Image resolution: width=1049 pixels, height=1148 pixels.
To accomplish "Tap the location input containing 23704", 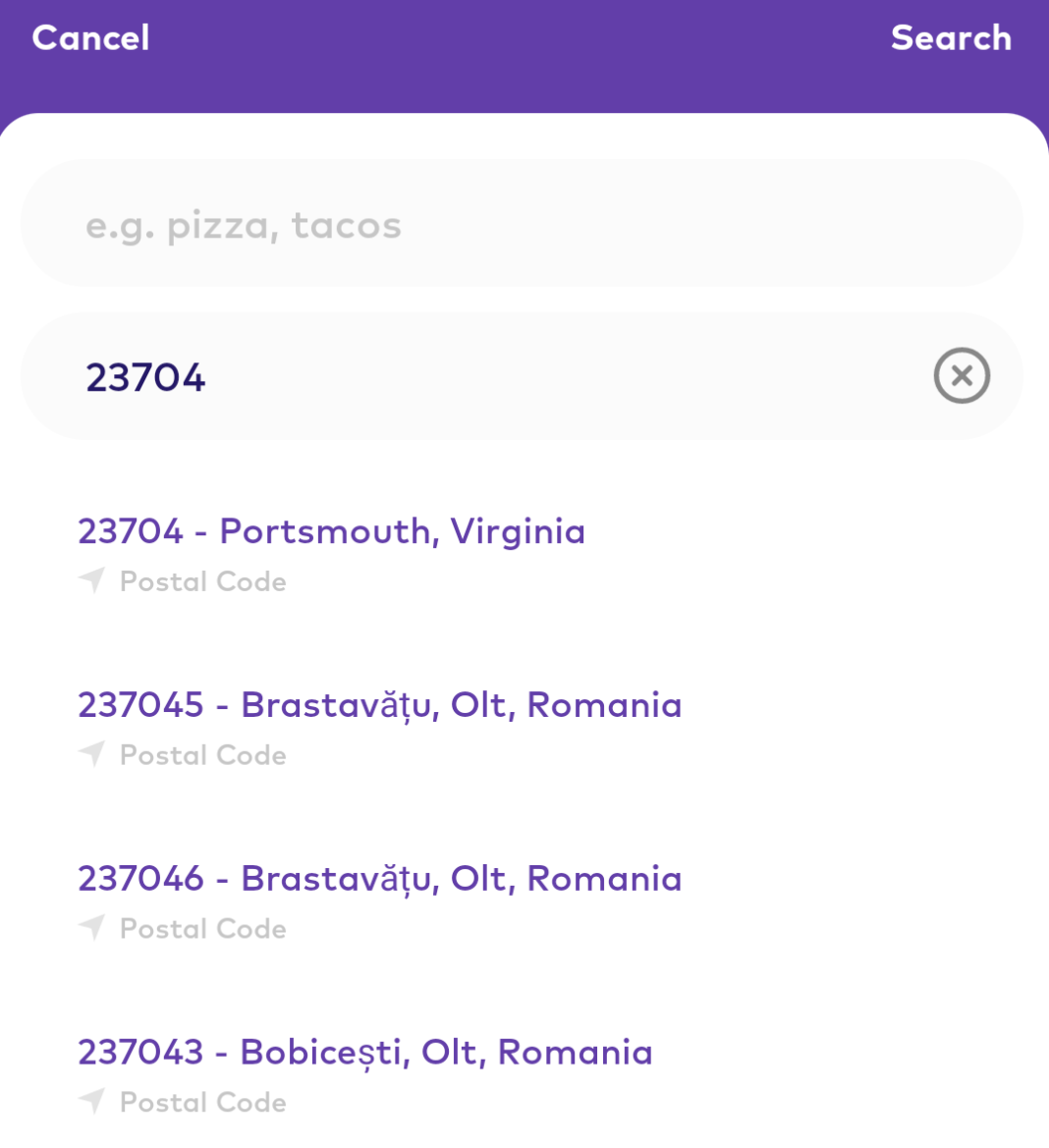I will [x=393, y=374].
